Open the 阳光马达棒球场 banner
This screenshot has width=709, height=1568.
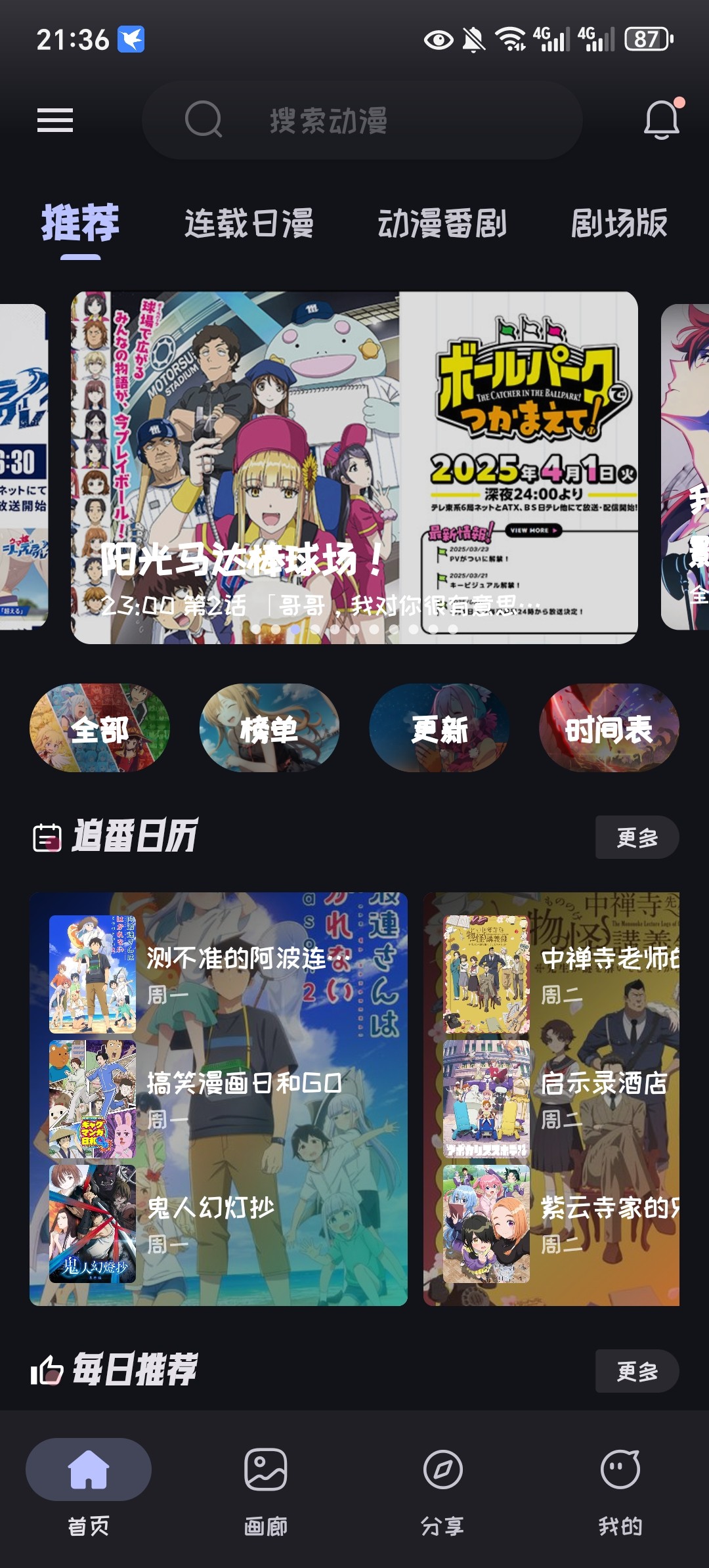coord(354,468)
